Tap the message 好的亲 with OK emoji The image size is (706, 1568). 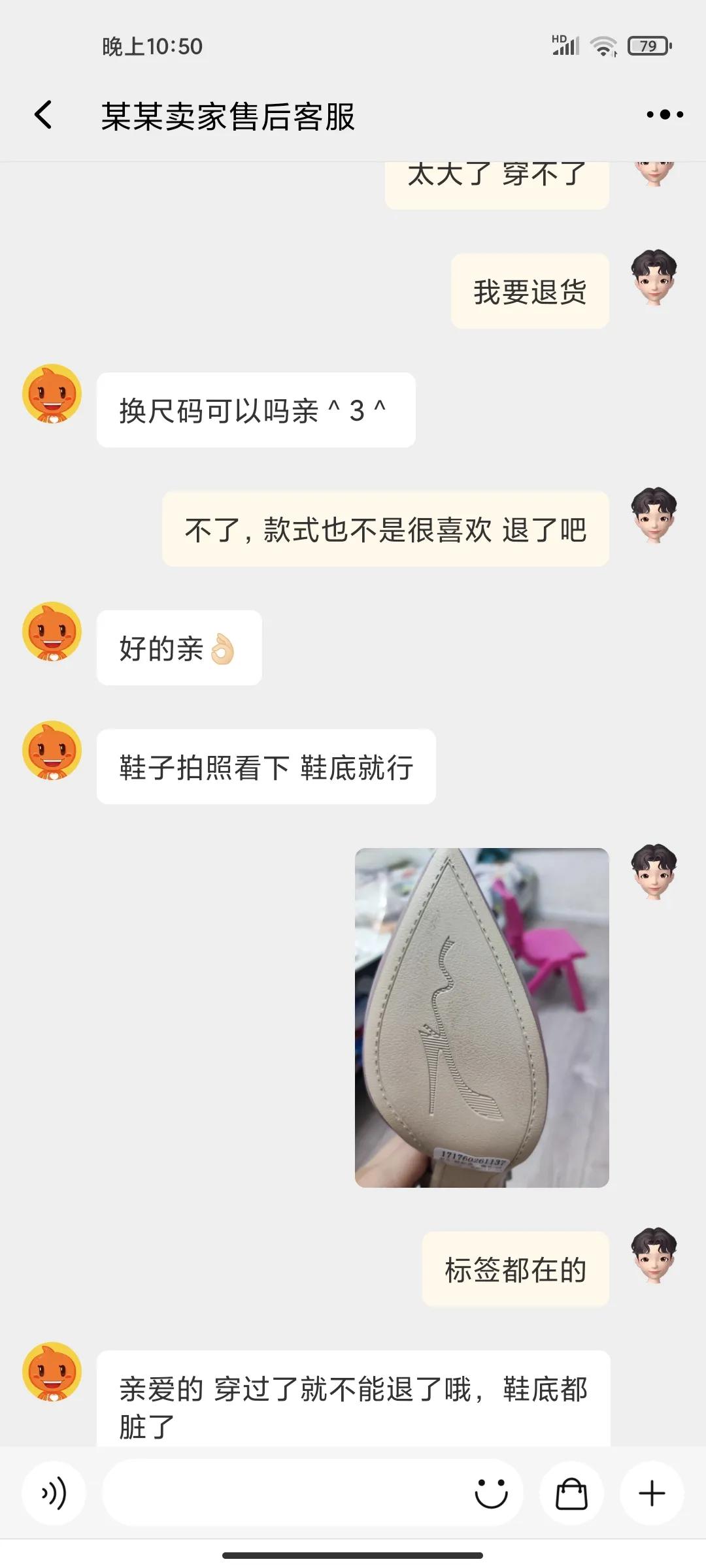click(x=178, y=647)
